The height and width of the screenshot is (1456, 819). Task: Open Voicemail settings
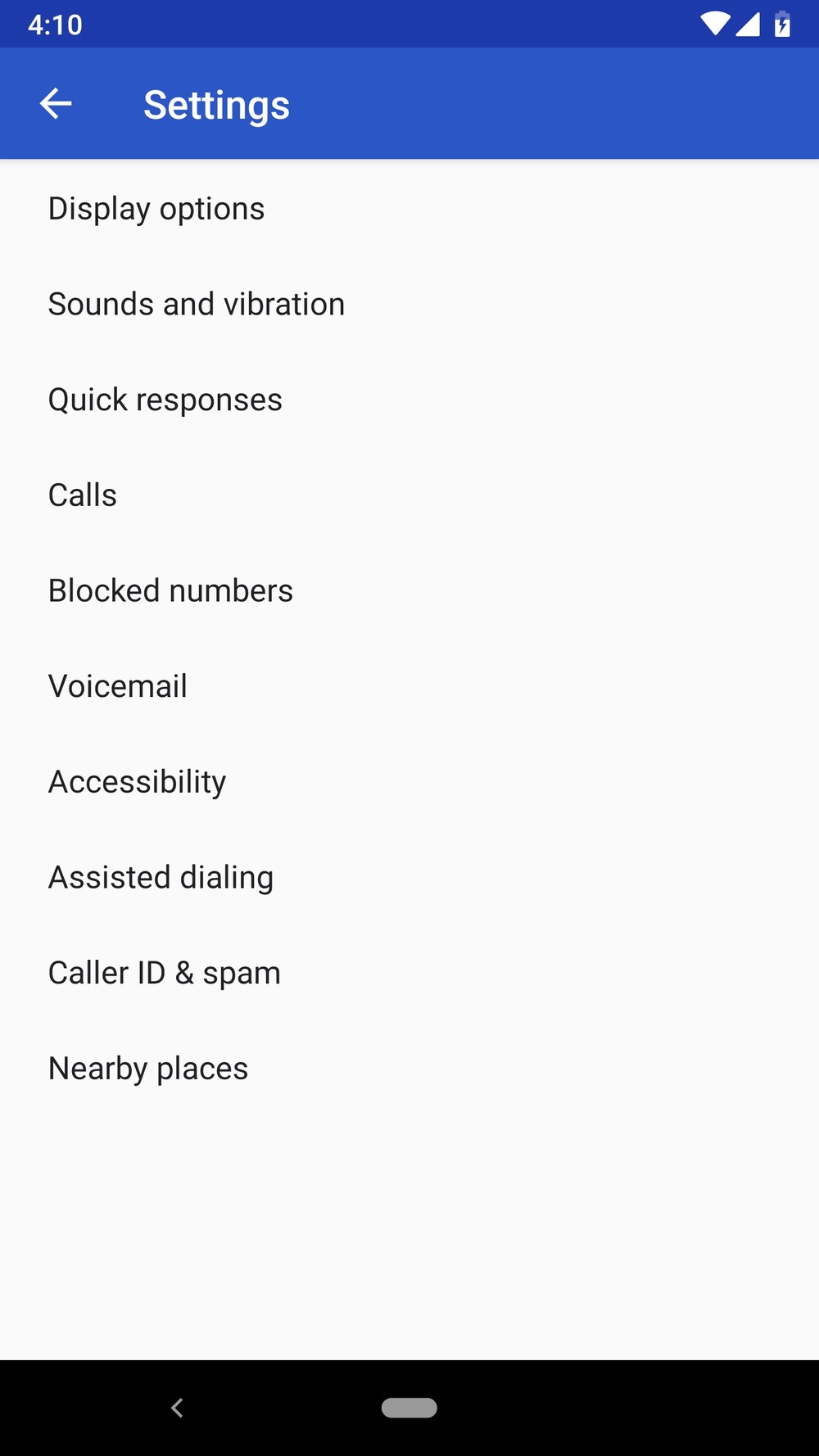tap(409, 686)
